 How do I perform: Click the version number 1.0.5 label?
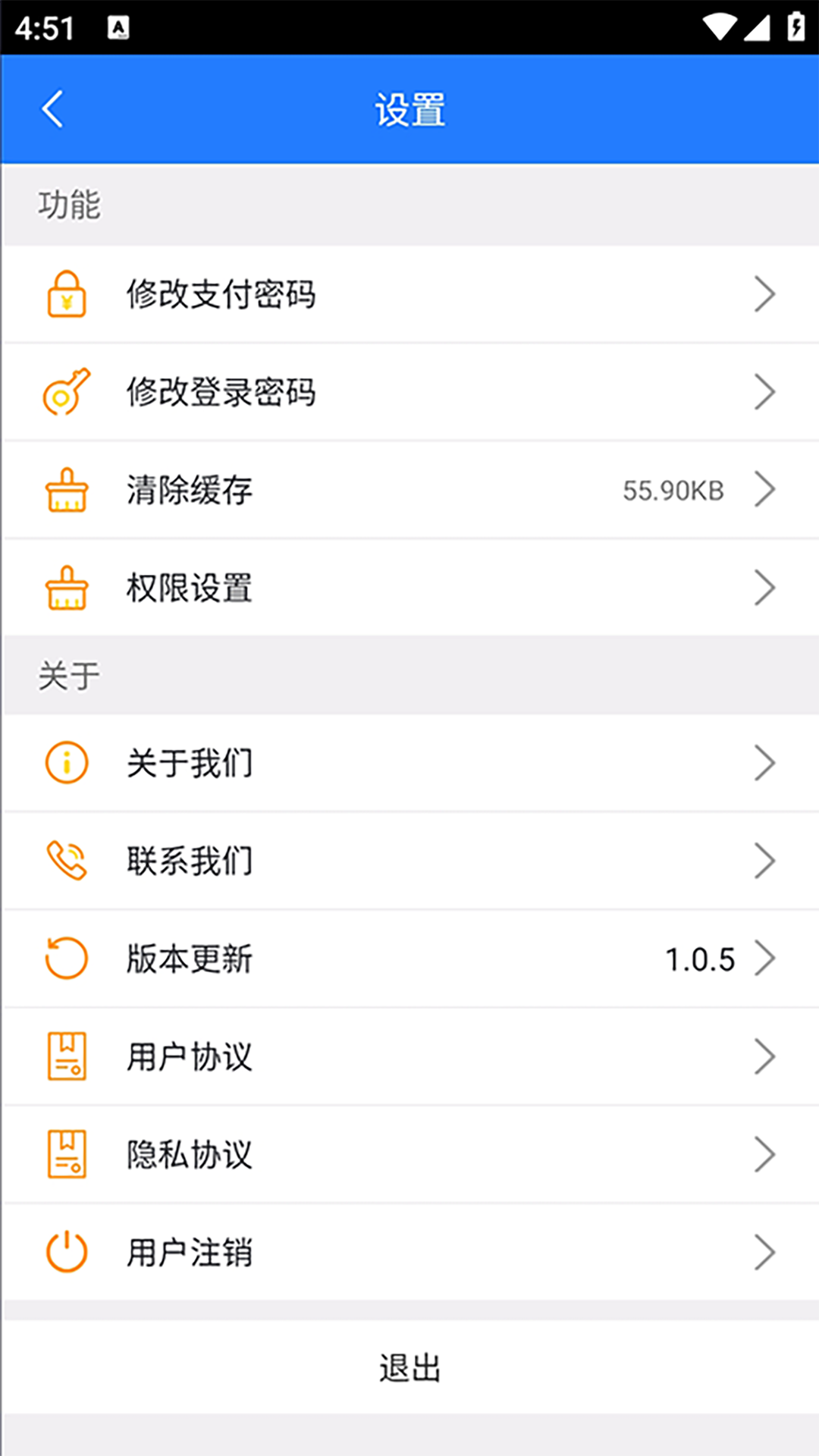[699, 958]
